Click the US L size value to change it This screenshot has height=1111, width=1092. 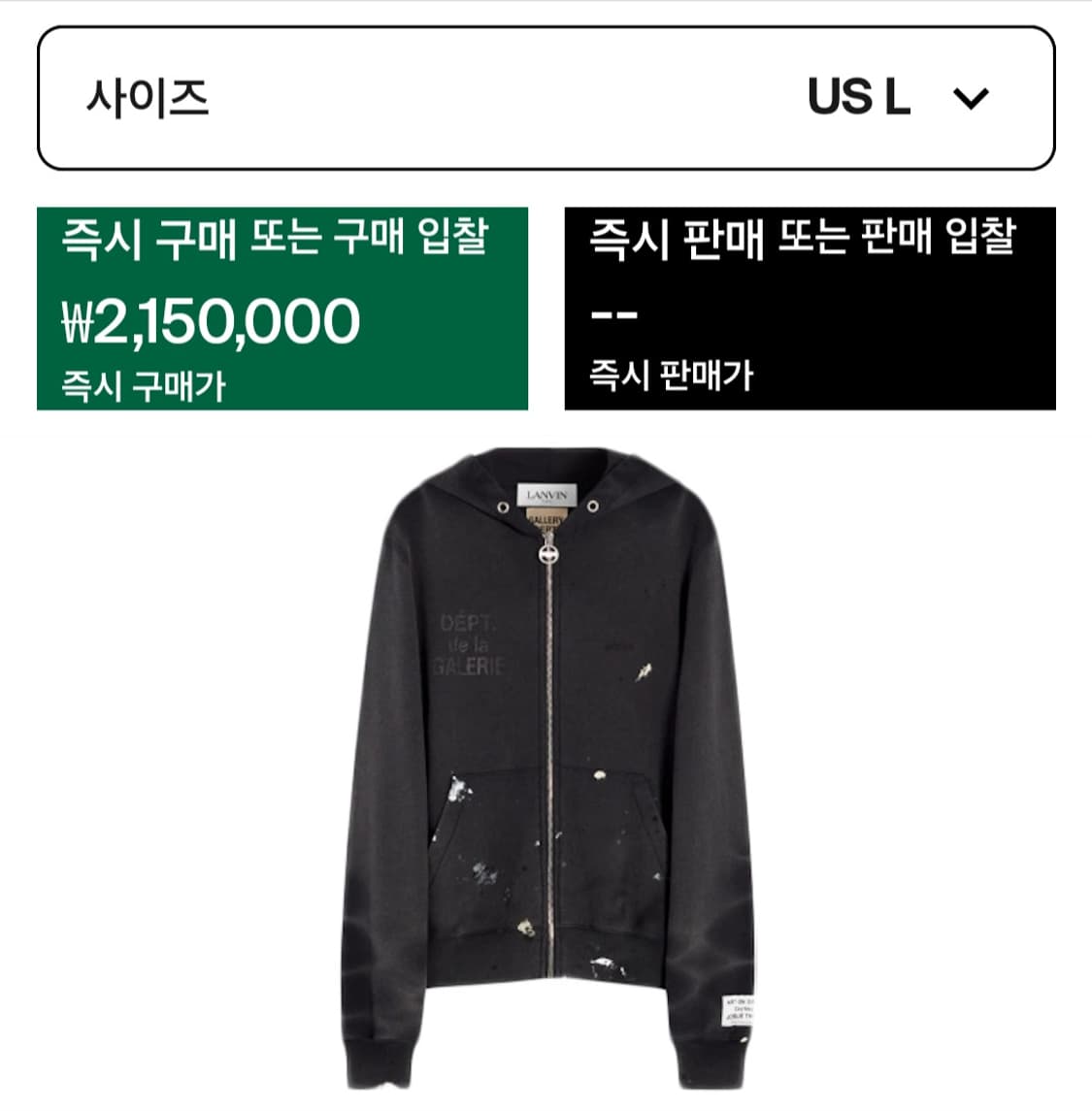859,94
